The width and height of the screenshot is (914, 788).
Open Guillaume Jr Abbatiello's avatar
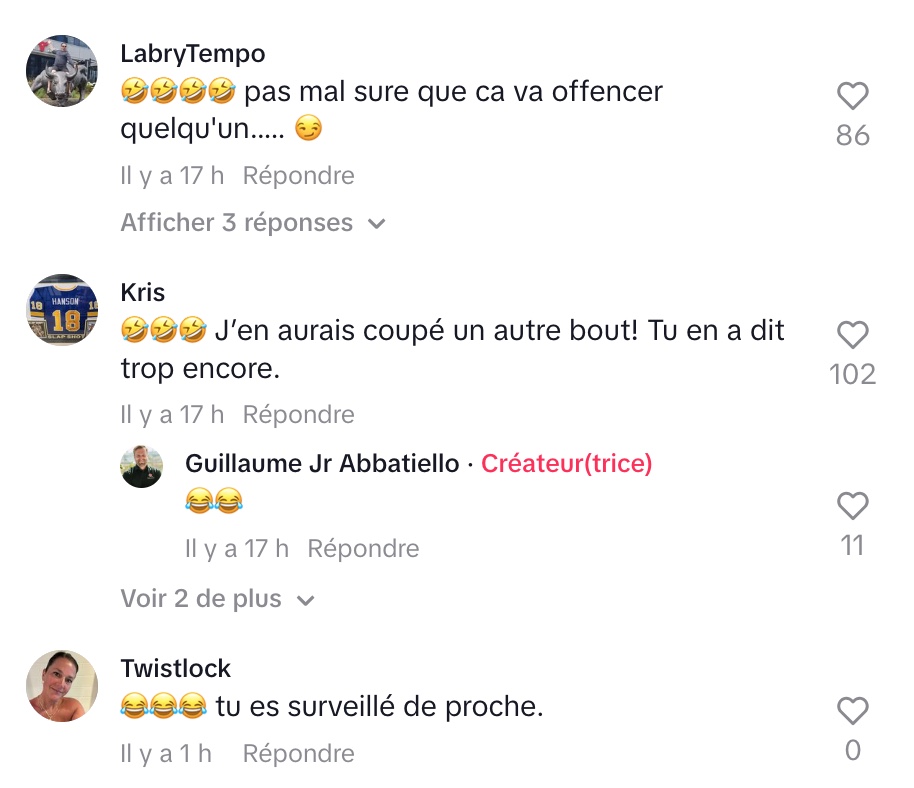[142, 466]
